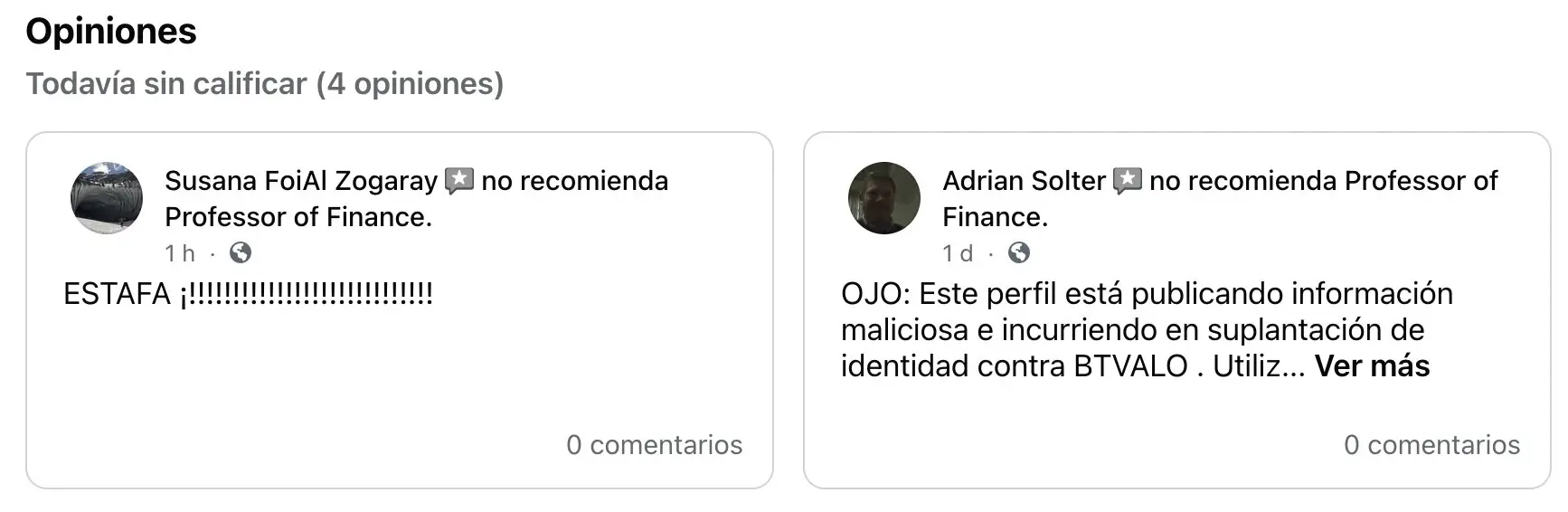Screen dimensions: 1568x512
Task: Open Susana FoiAl Zogaray's profile picture
Action: (x=107, y=198)
